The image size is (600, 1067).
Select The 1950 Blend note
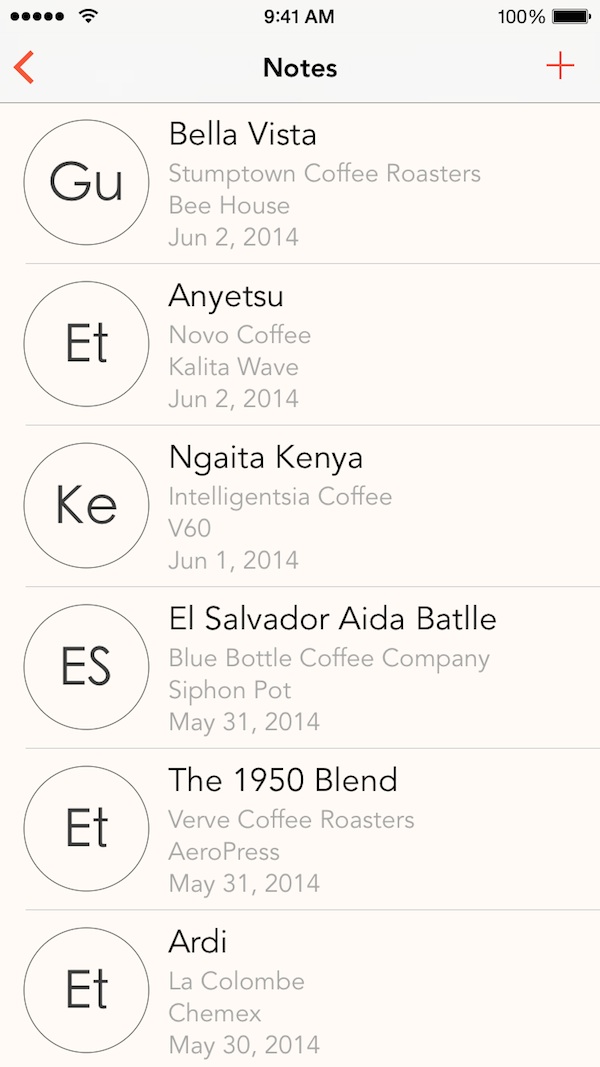pyautogui.click(x=300, y=828)
